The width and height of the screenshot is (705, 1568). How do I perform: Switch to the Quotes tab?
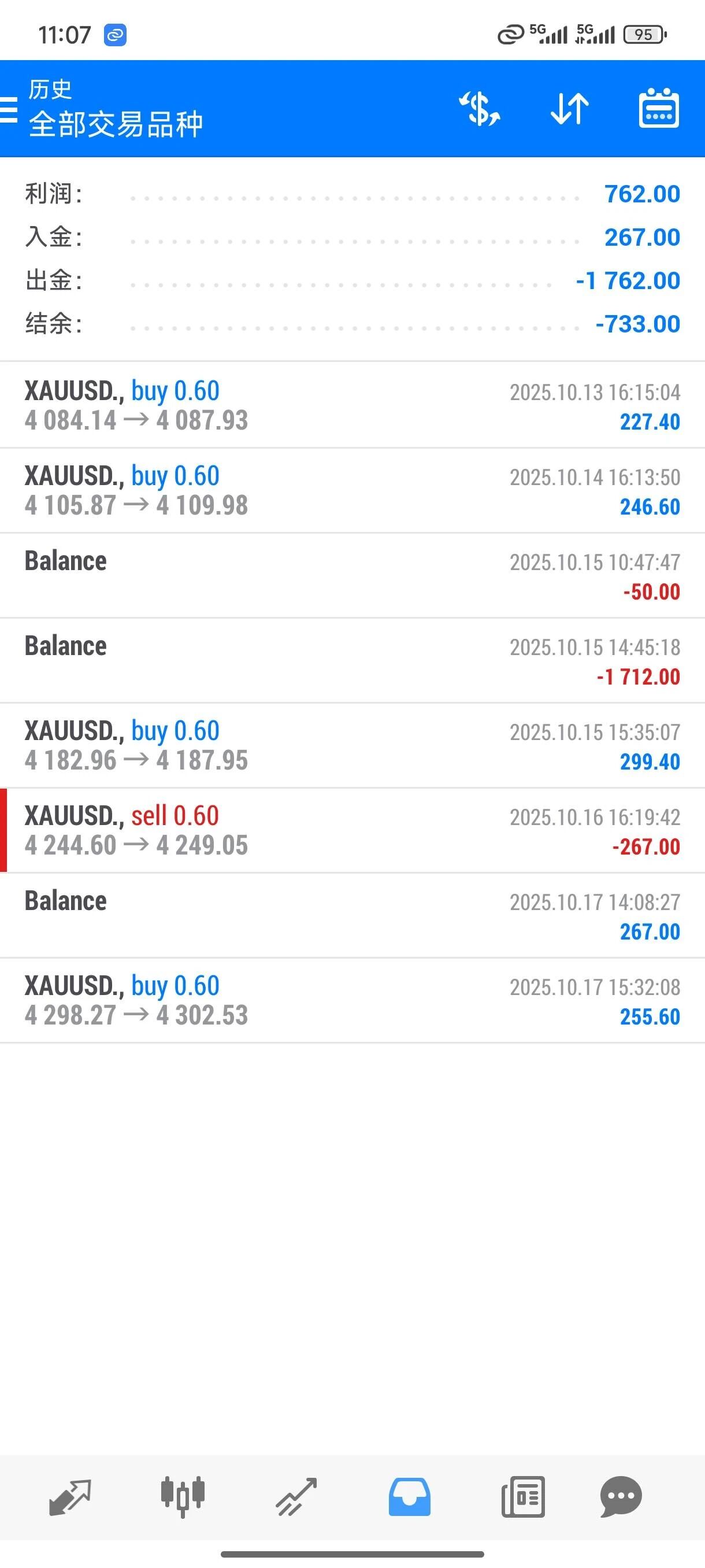click(70, 1497)
